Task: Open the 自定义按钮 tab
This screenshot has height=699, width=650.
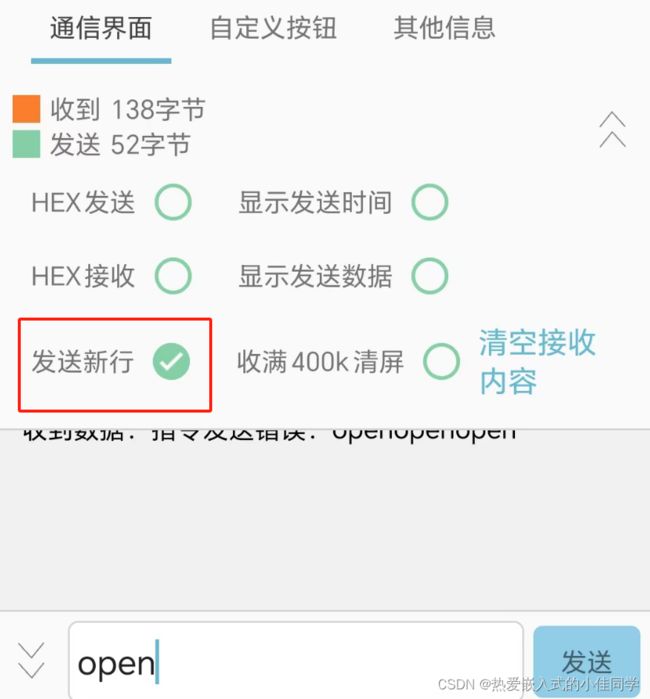Action: pos(273,28)
